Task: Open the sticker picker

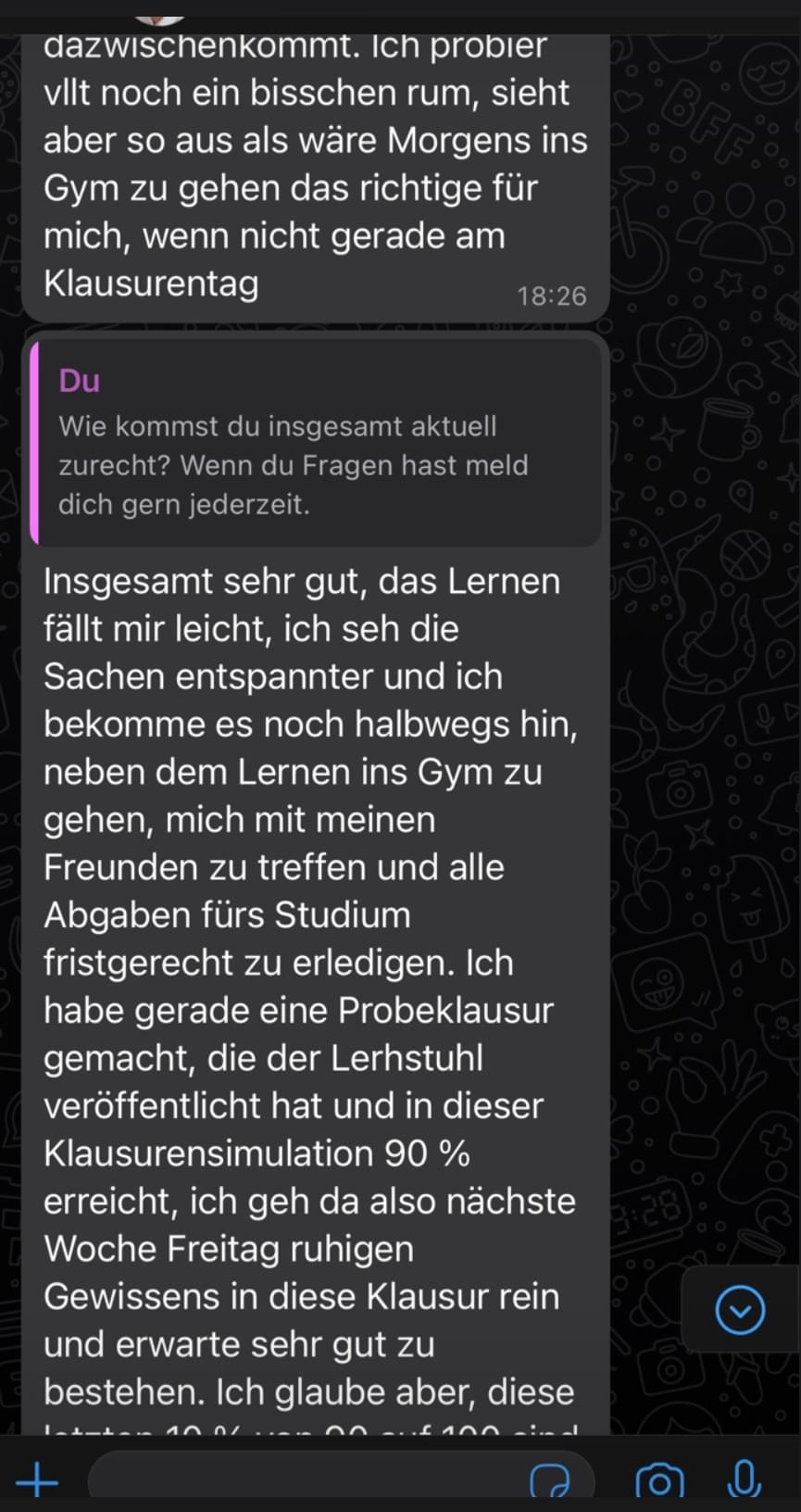Action: tap(550, 1480)
